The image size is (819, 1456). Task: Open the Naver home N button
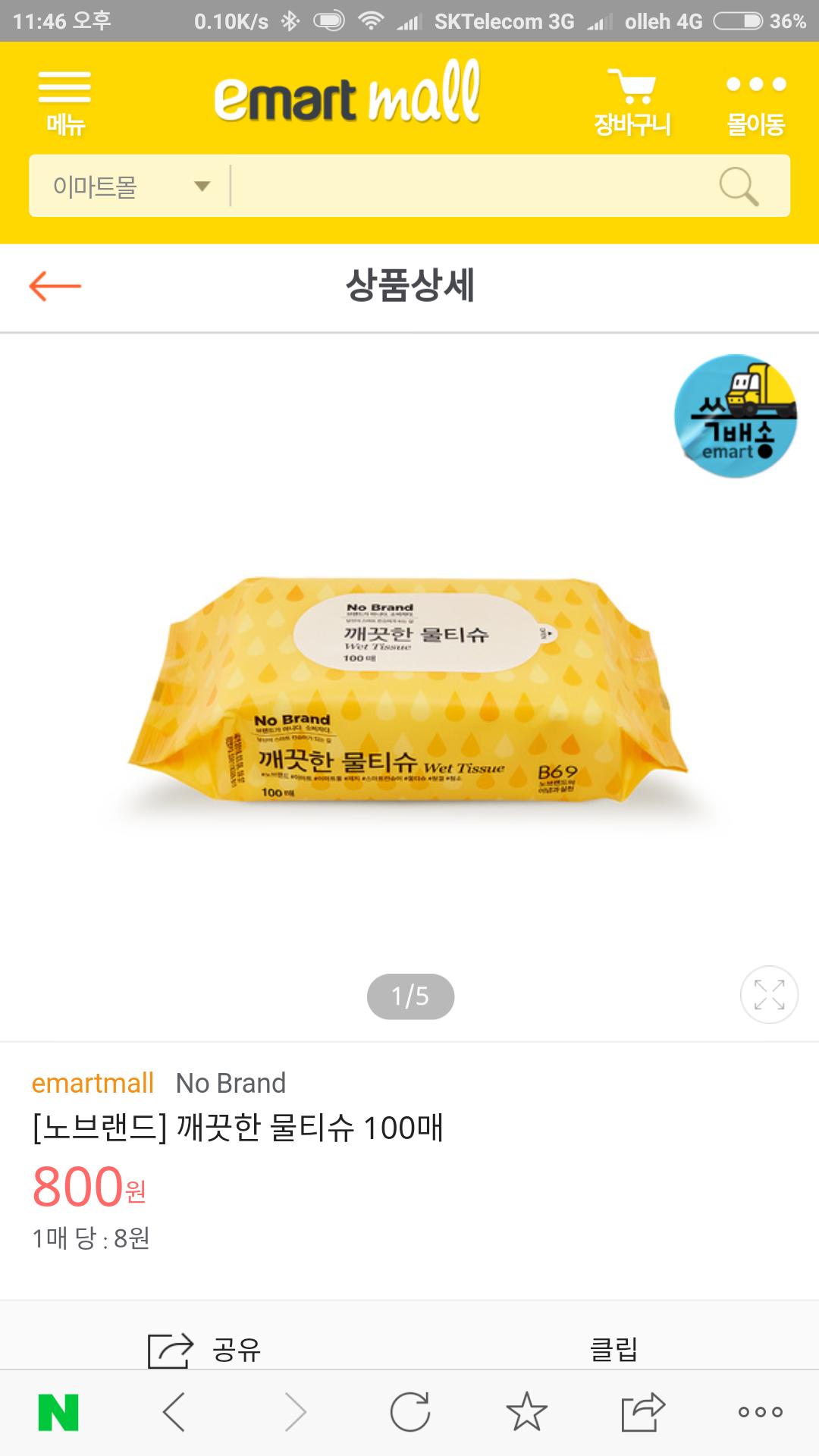(x=58, y=1412)
